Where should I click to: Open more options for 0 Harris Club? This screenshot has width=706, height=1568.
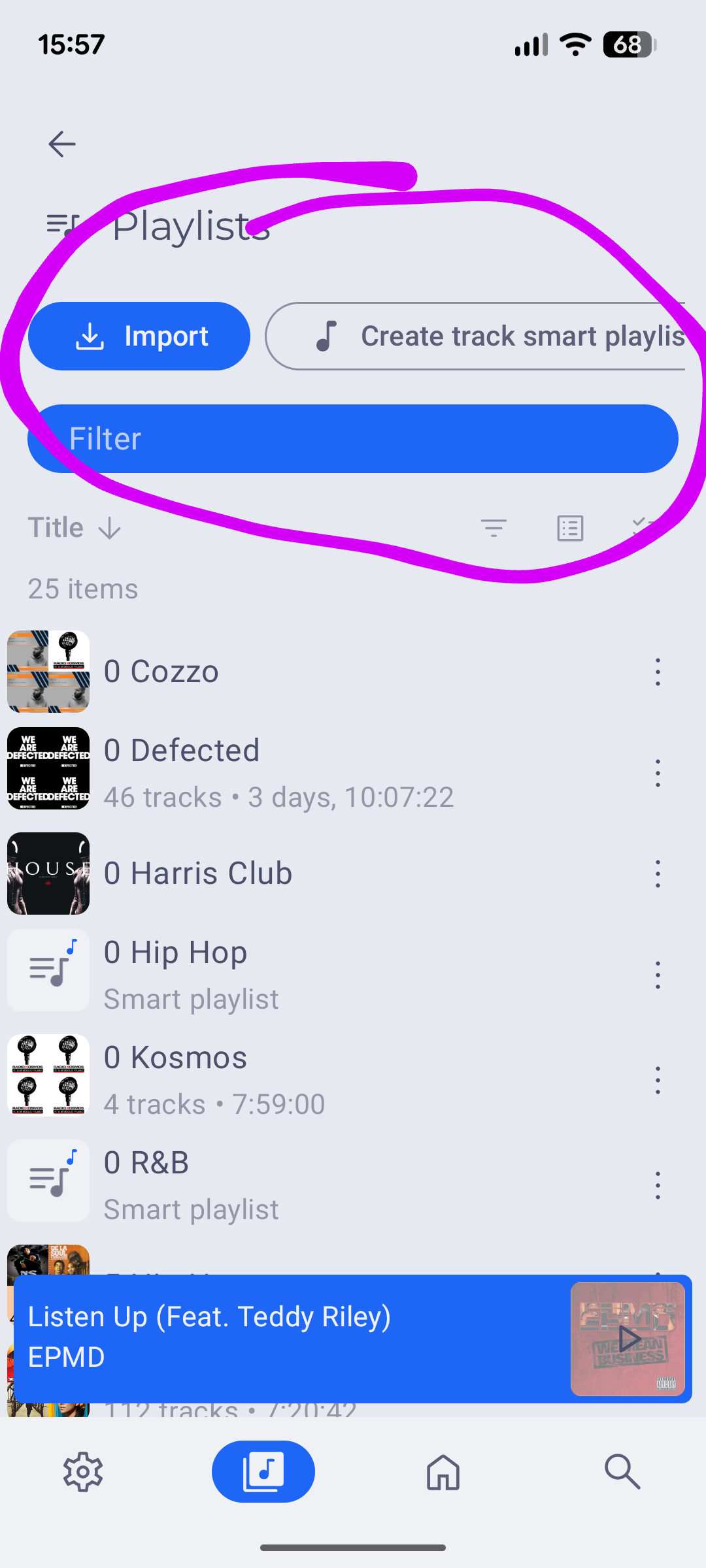point(658,874)
